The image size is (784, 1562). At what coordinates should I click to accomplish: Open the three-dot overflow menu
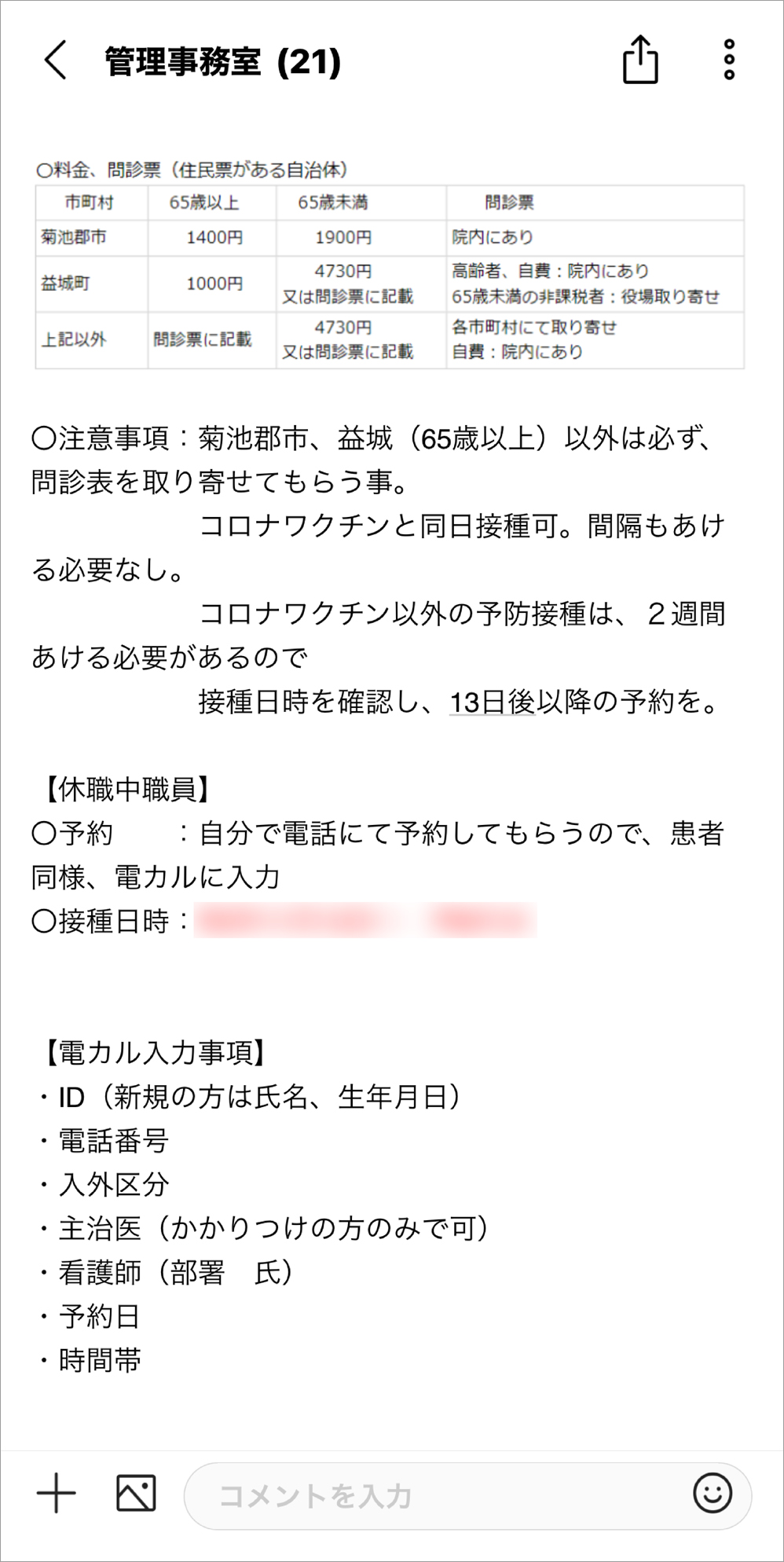pyautogui.click(x=729, y=60)
